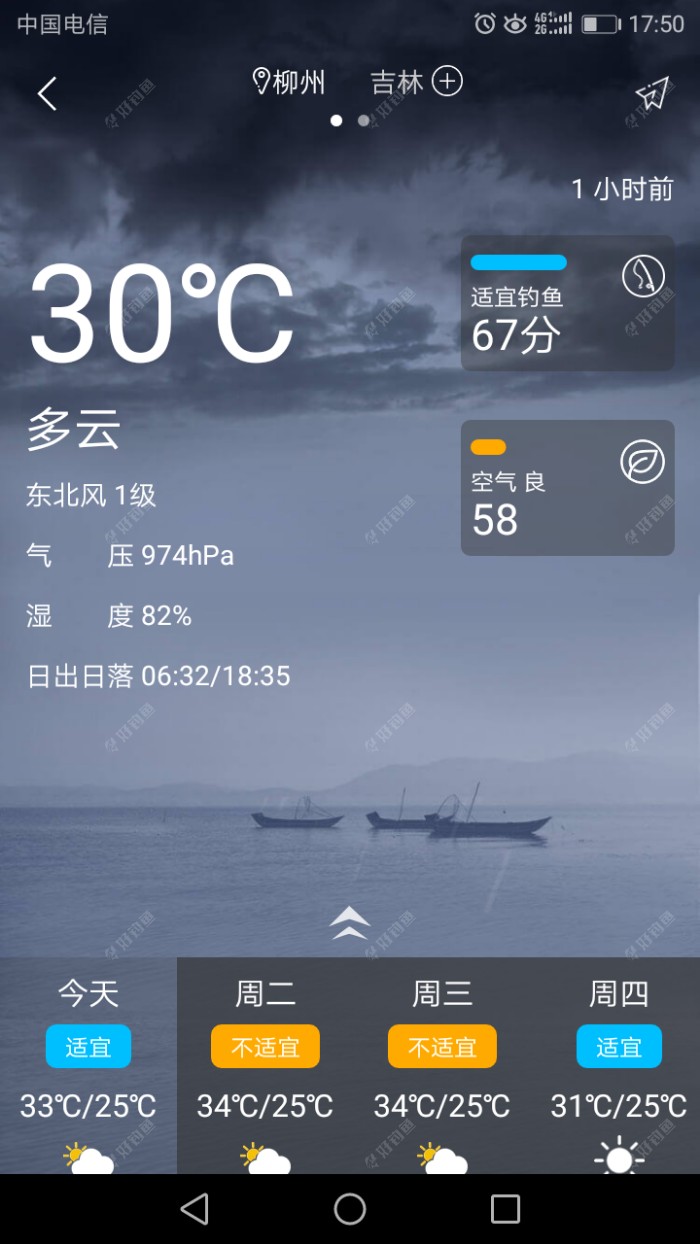Open the 适宜钓鱼 67分 fishing score card
This screenshot has height=1244, width=700.
pos(567,303)
